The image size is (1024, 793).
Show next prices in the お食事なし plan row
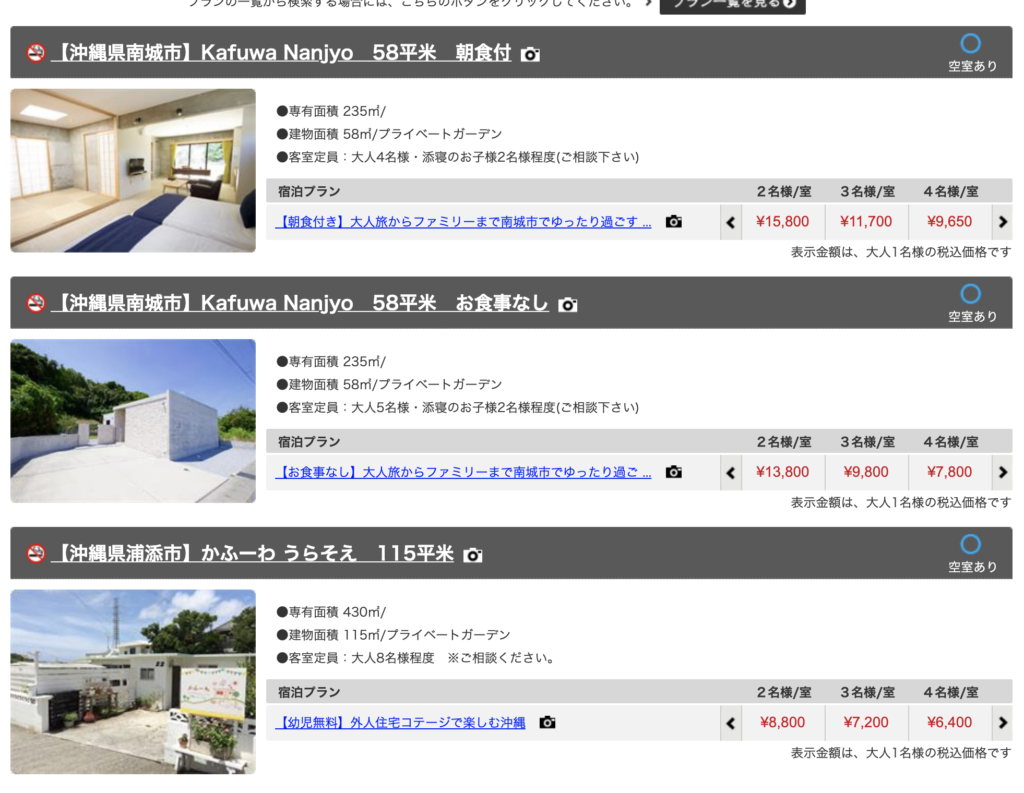click(x=1002, y=472)
